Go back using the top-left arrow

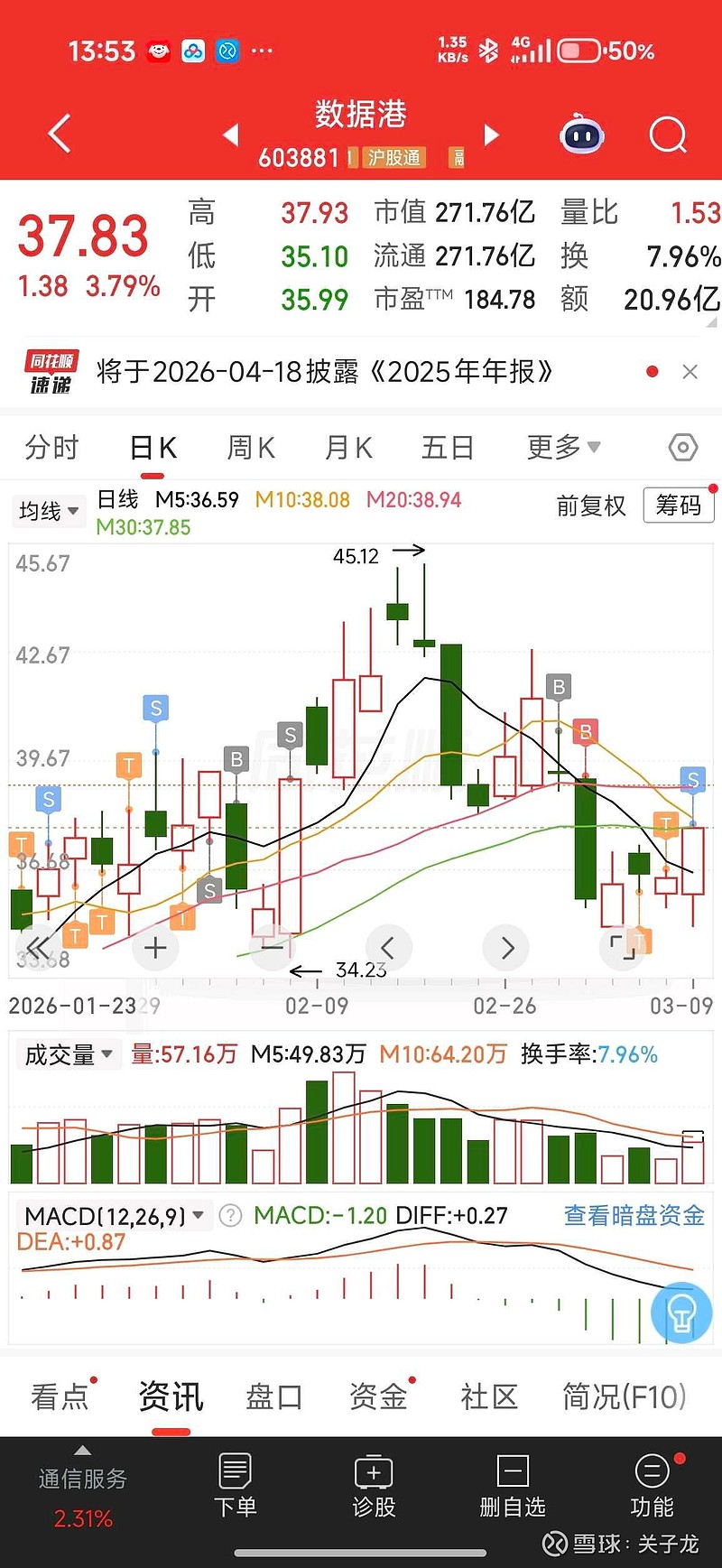point(60,135)
